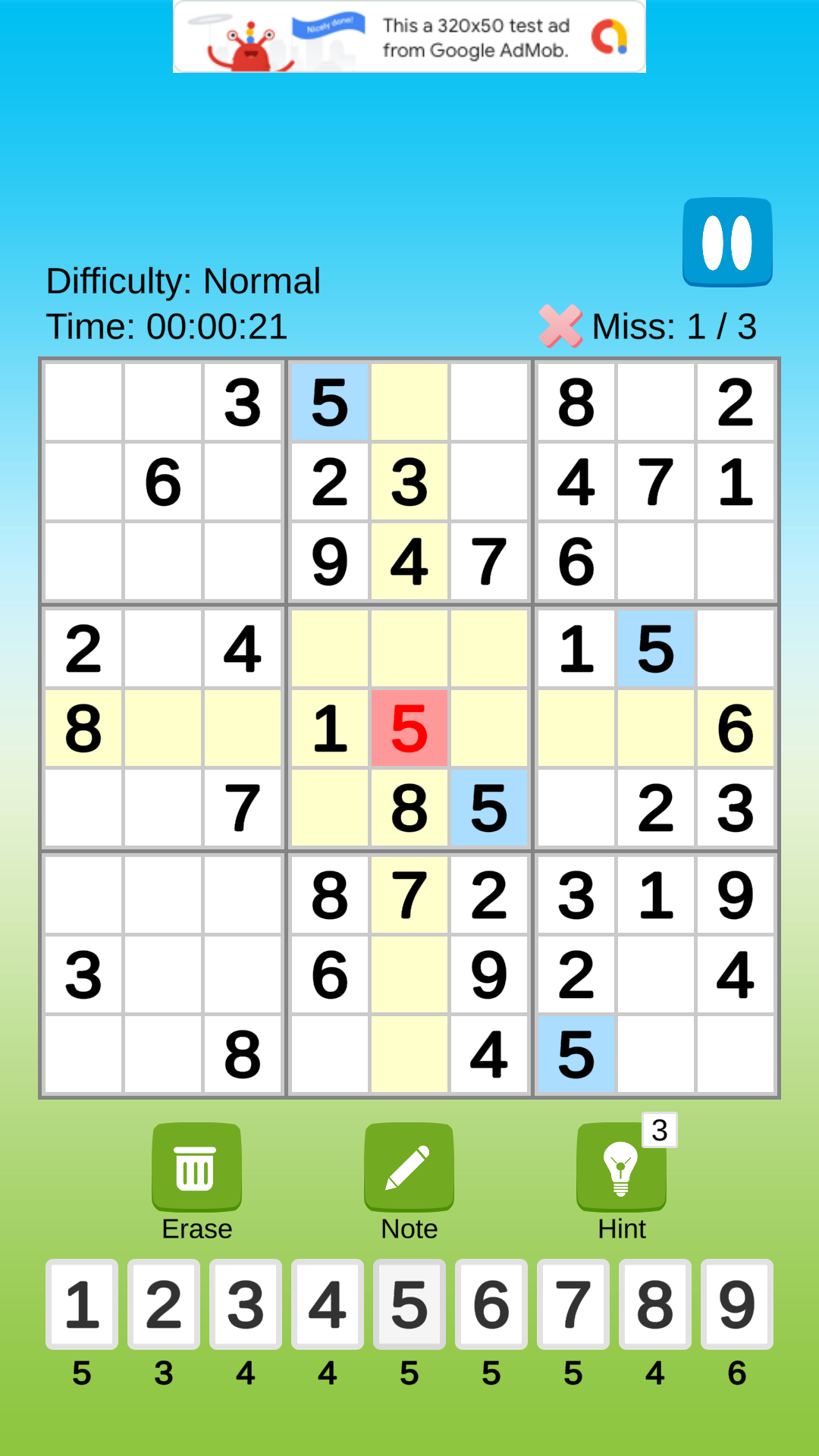The height and width of the screenshot is (1456, 819).
Task: Tap number 5 on the number pad
Action: coord(409,1304)
